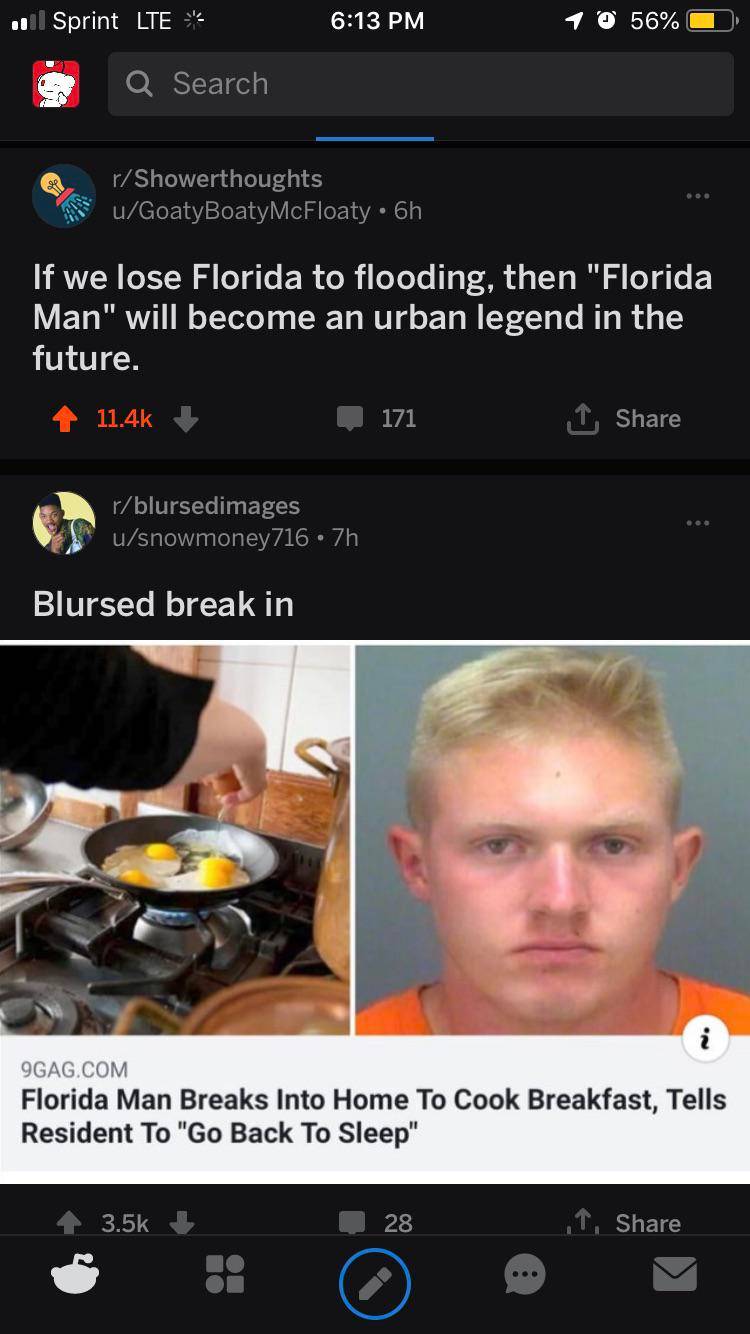Open the chat tab

(525, 1275)
